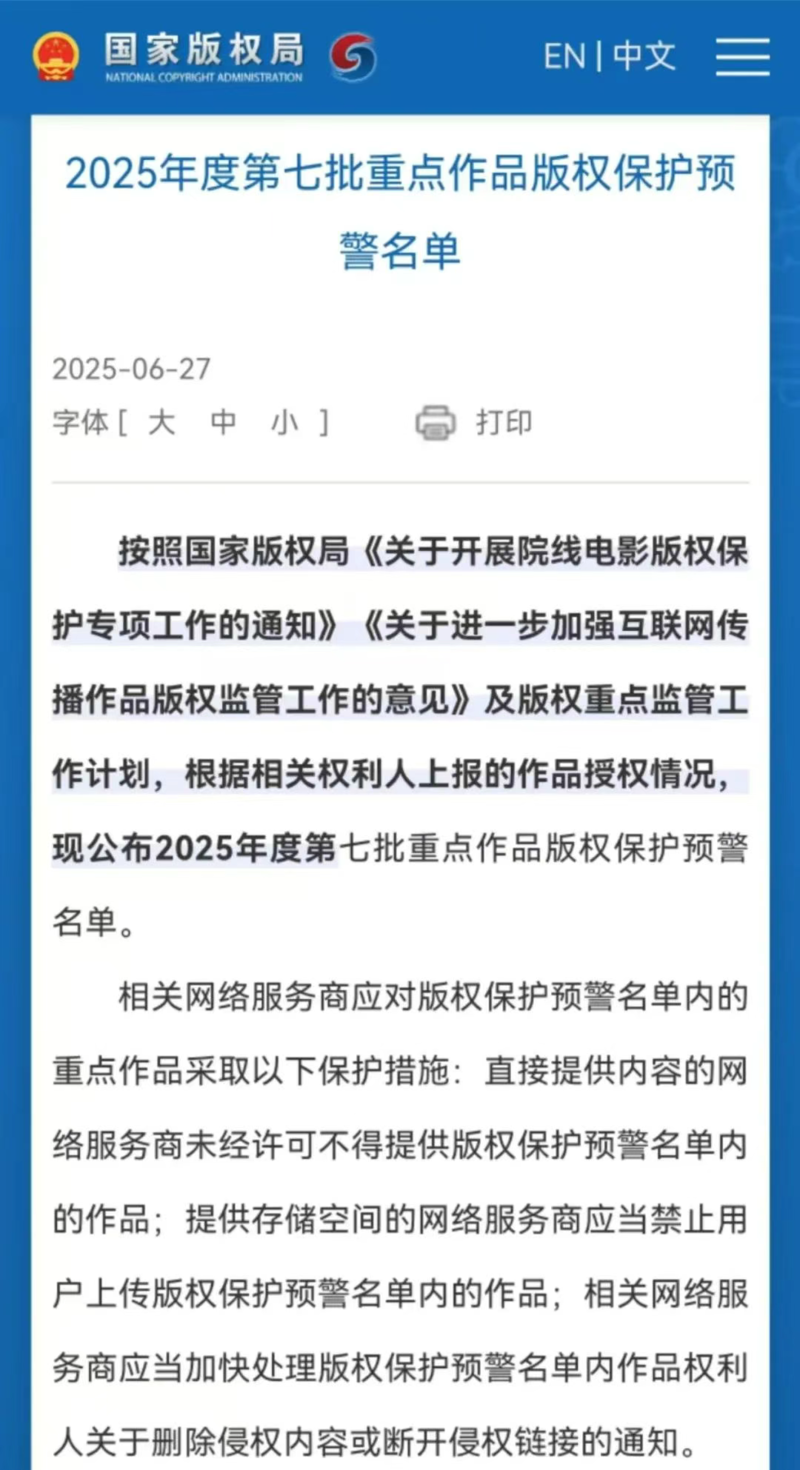Switch language to EN
Image resolution: width=800 pixels, height=1470 pixels.
pos(564,57)
